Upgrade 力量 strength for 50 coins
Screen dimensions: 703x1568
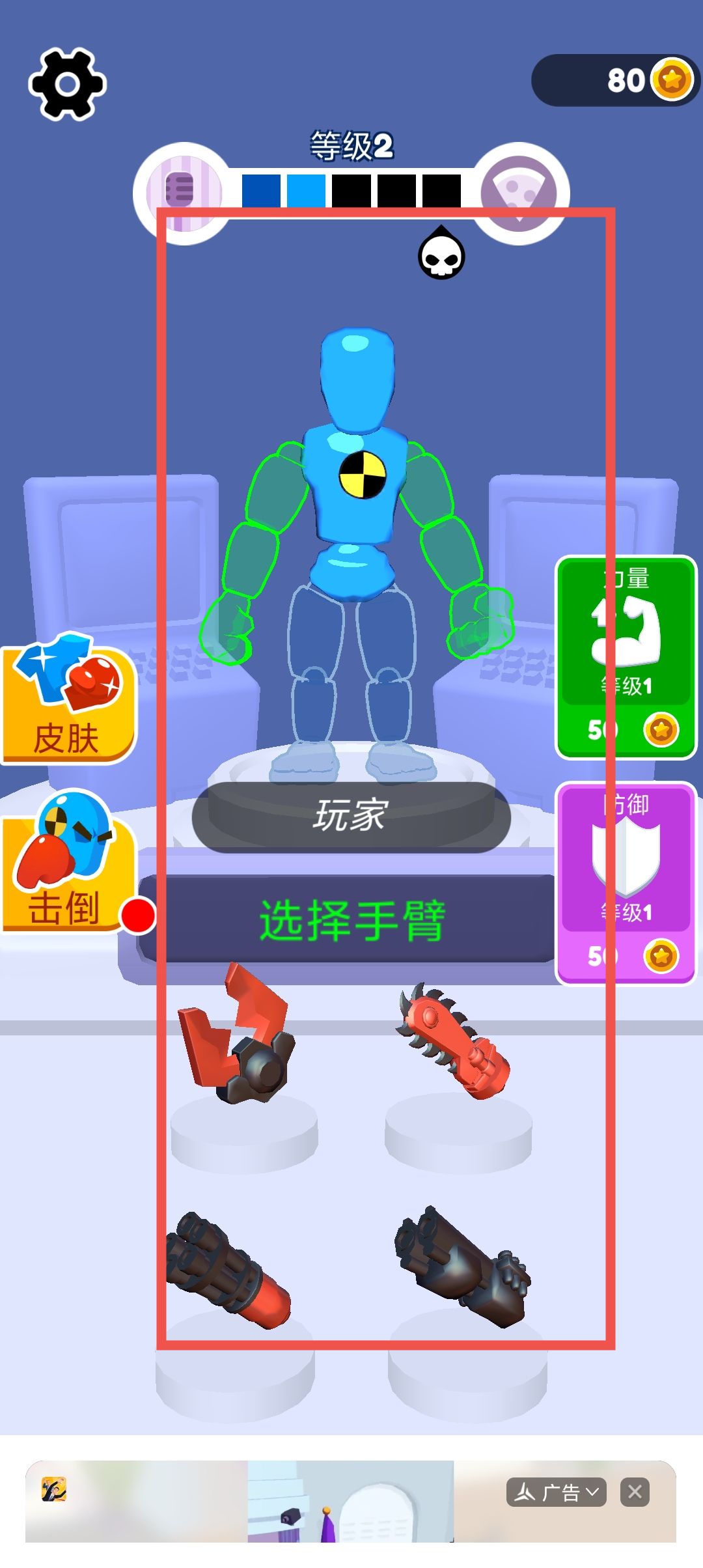(x=626, y=658)
